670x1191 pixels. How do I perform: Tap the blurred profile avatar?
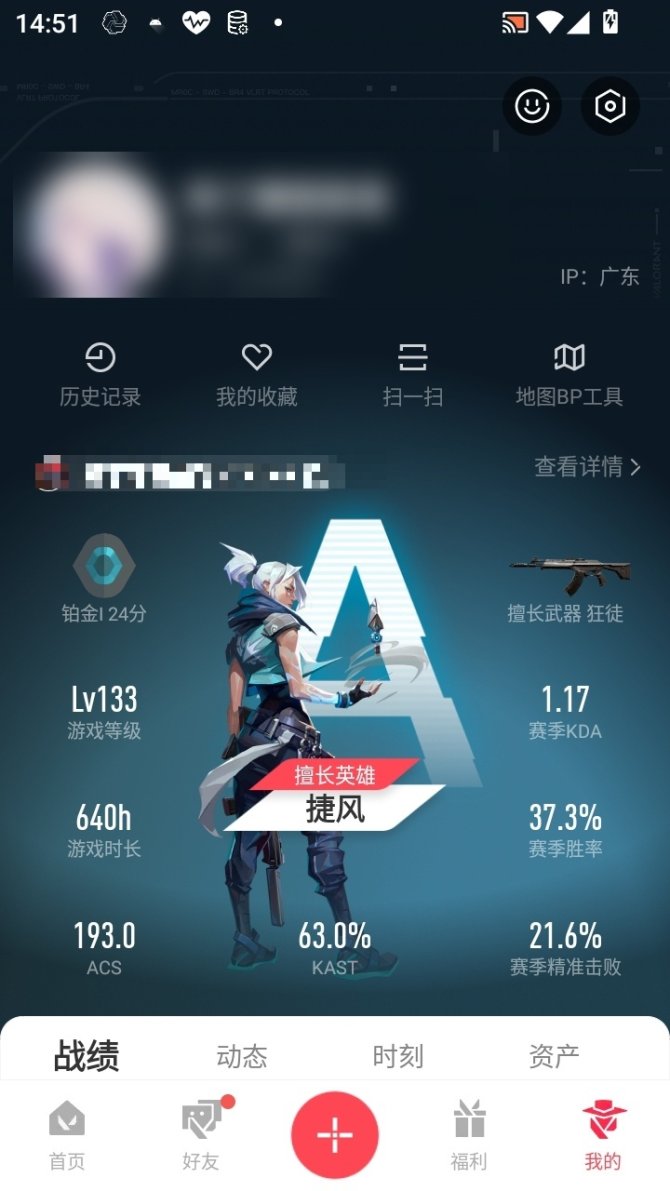point(95,225)
